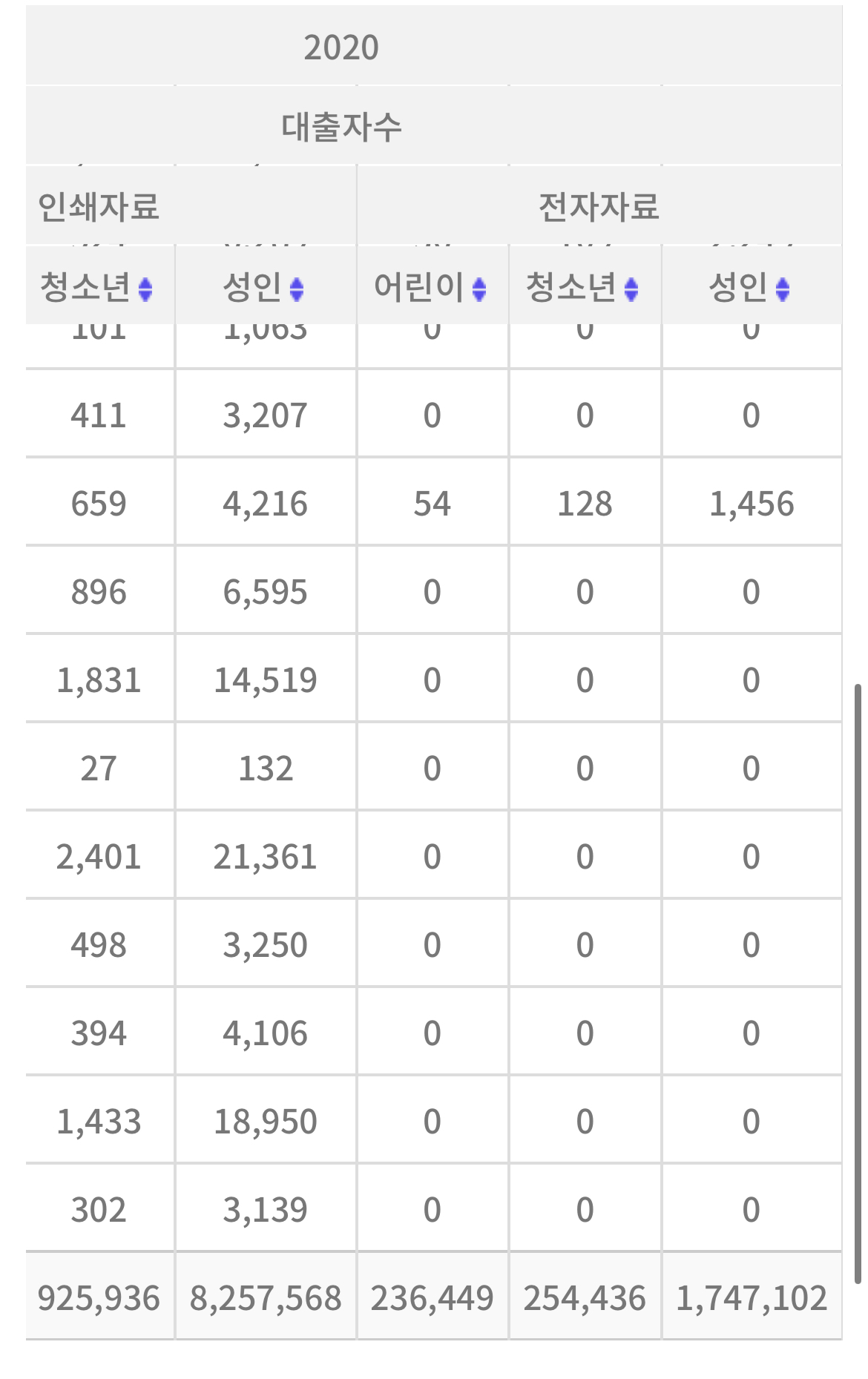Sort by 어린이 column under 전자자료
Screen dimensions: 868x1379
coord(479,289)
